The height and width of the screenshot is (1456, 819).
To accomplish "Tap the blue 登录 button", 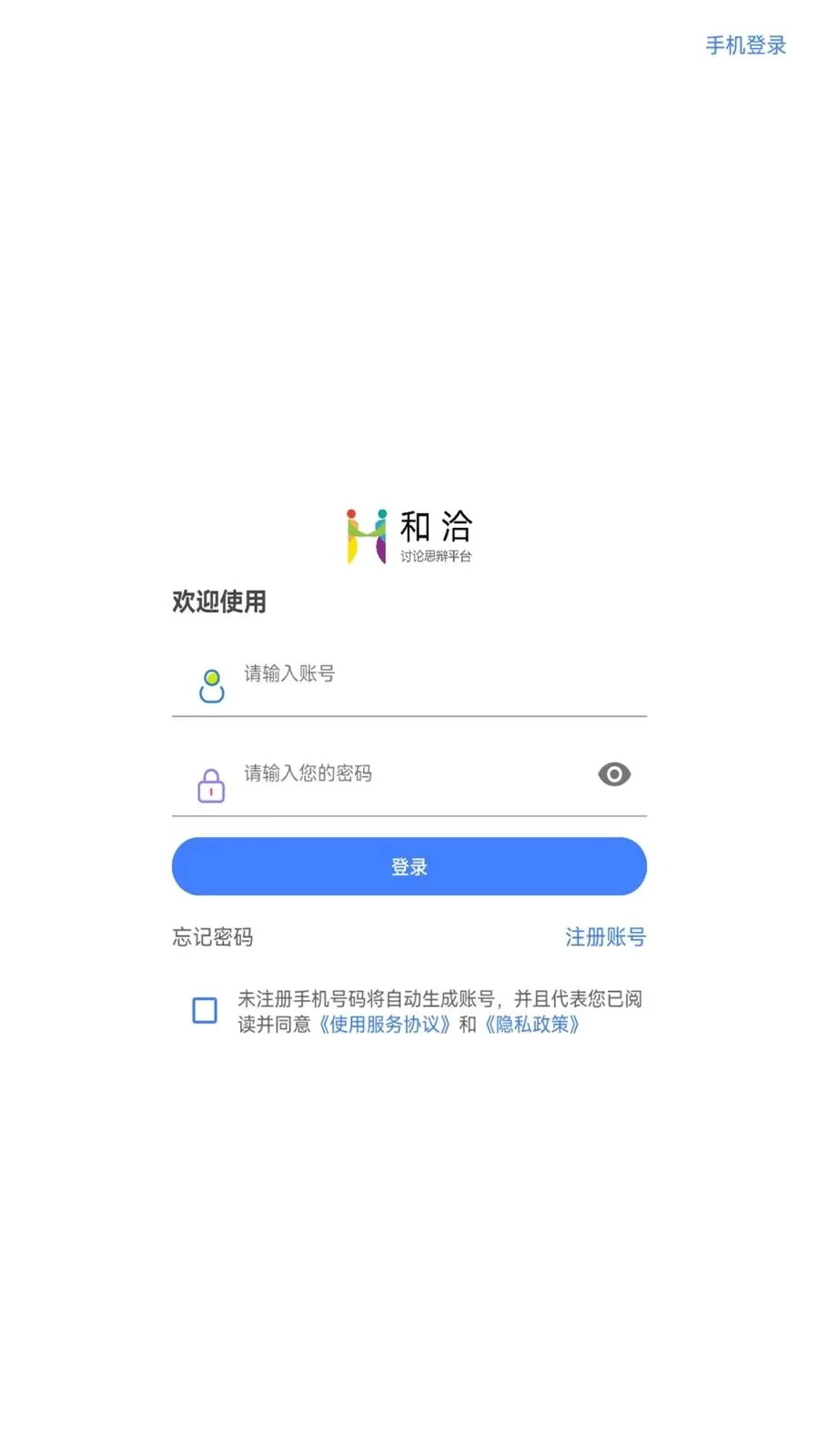I will click(409, 866).
